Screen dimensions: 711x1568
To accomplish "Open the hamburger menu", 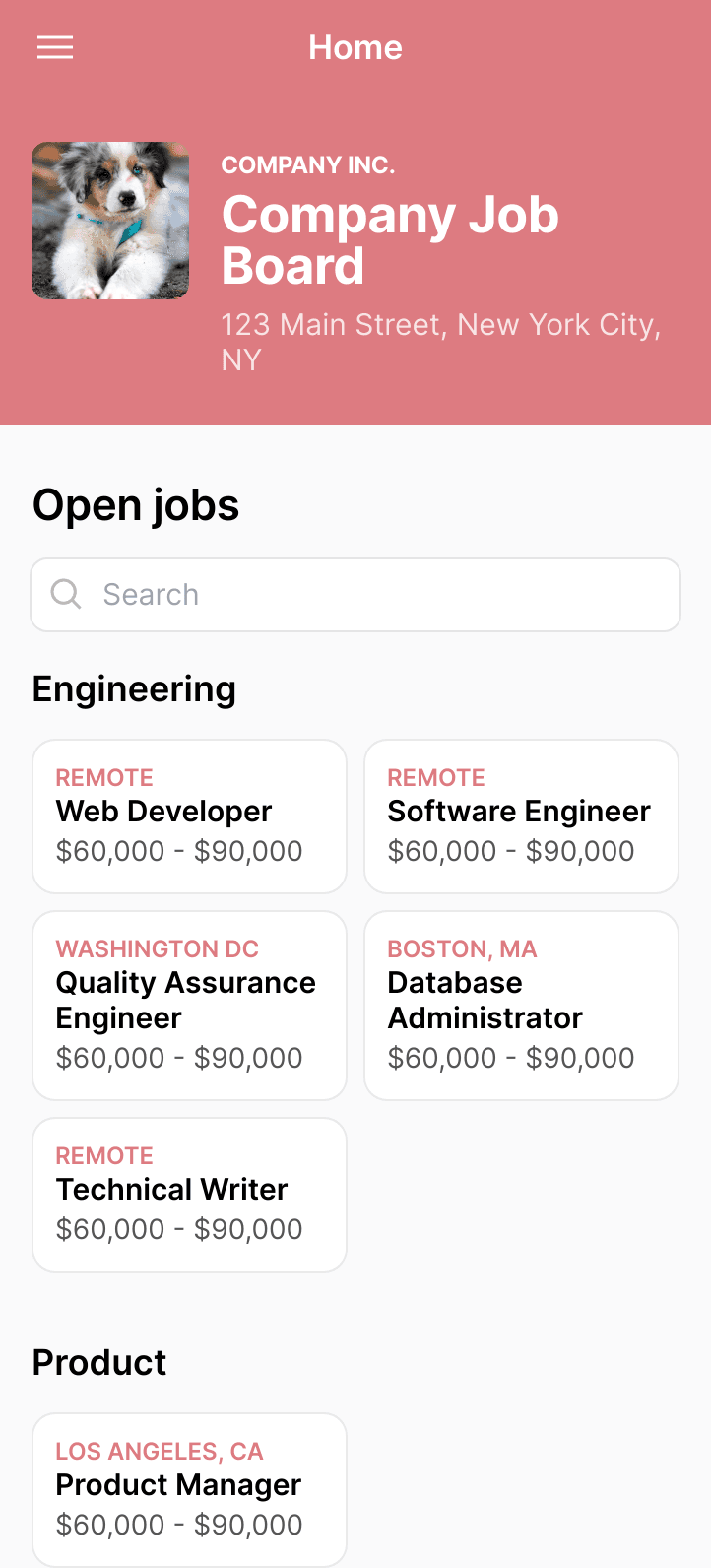I will (55, 47).
